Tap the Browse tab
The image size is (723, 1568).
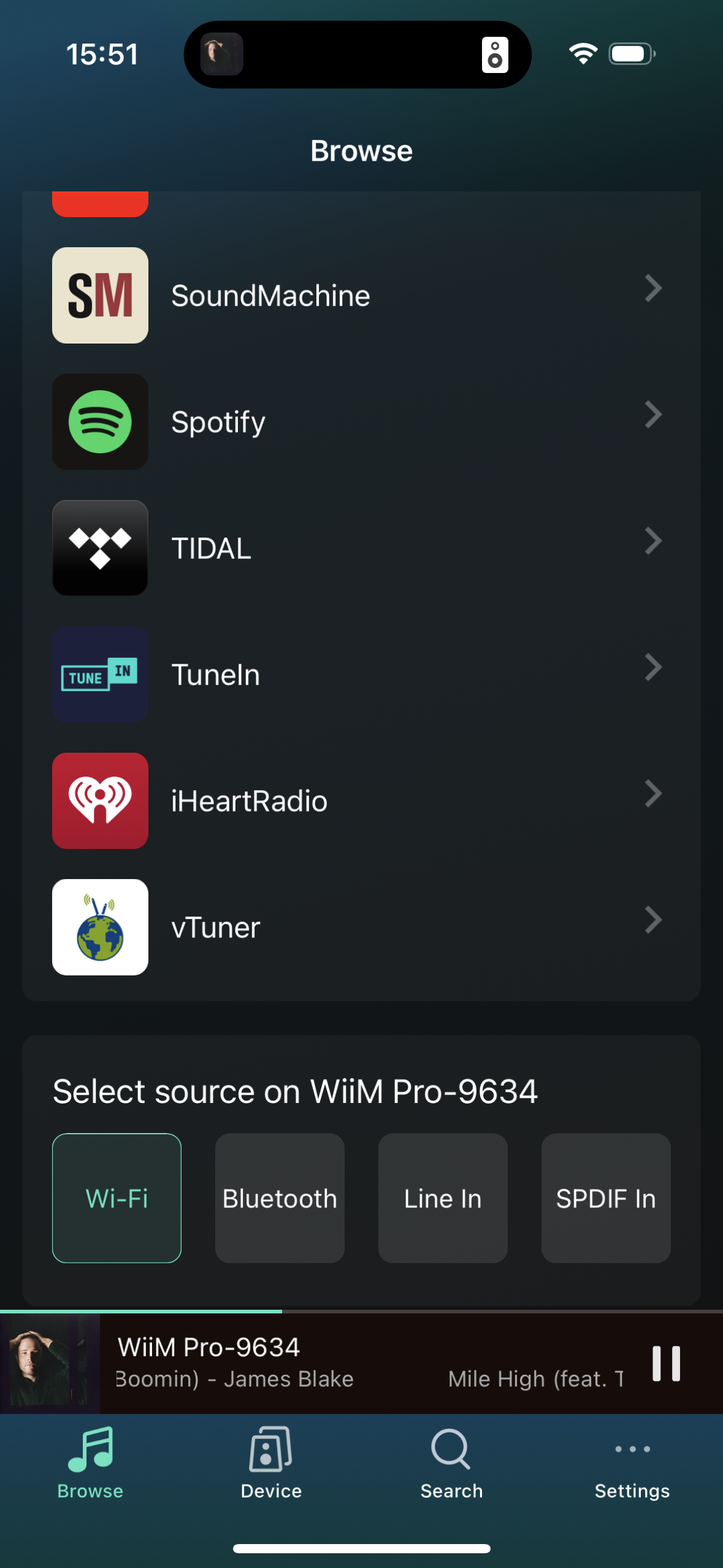[x=90, y=1464]
